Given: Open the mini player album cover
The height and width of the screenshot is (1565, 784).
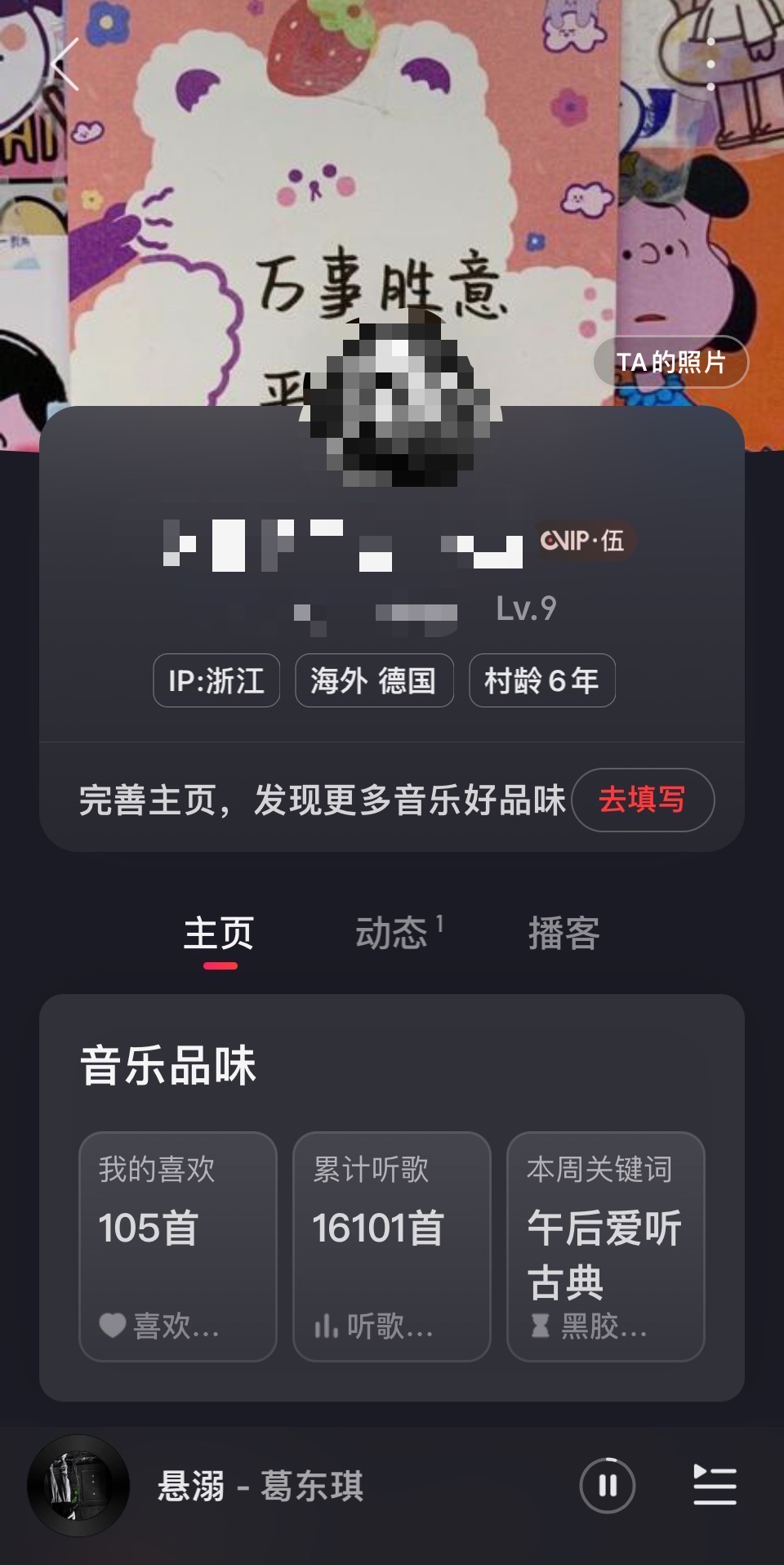Looking at the screenshot, I should 78,1485.
